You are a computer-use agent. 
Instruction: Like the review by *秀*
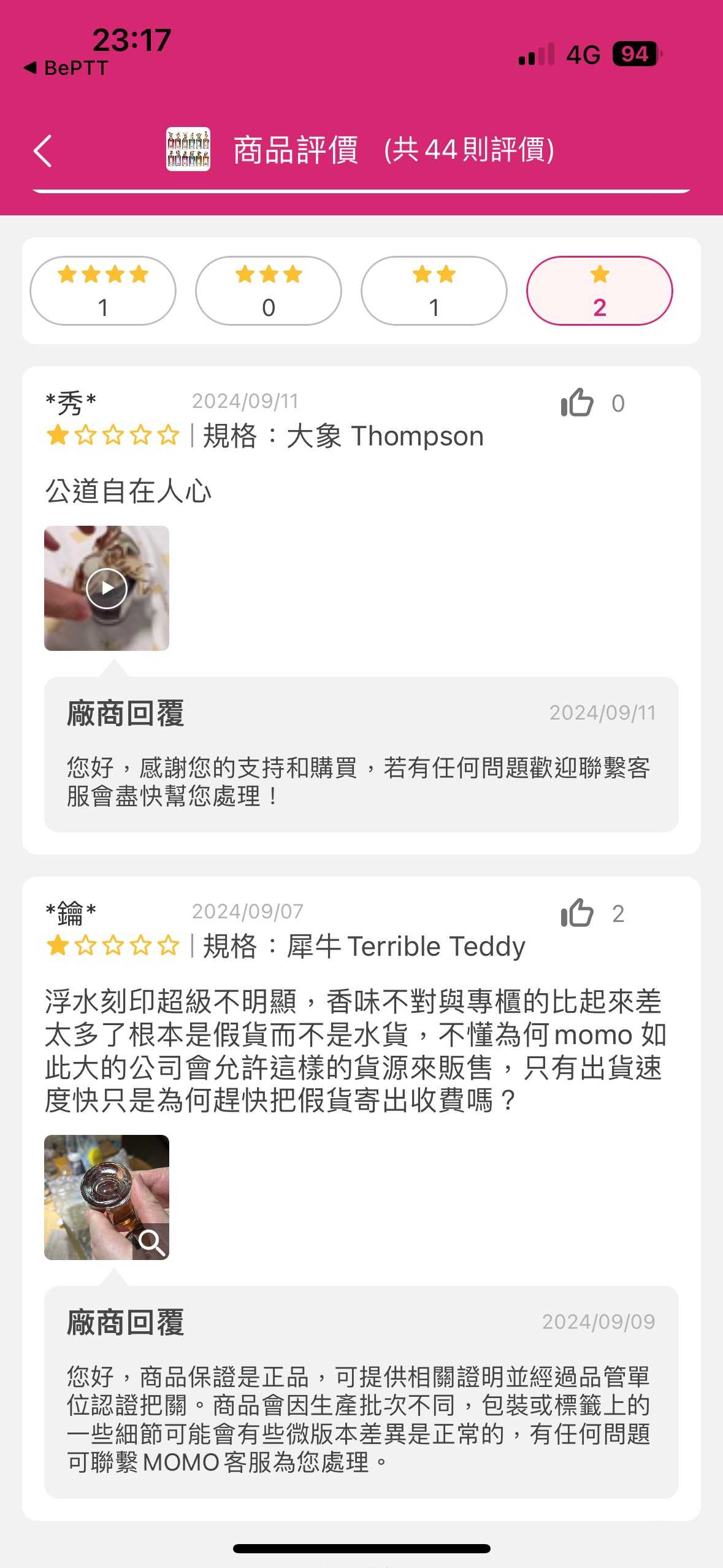coord(577,403)
